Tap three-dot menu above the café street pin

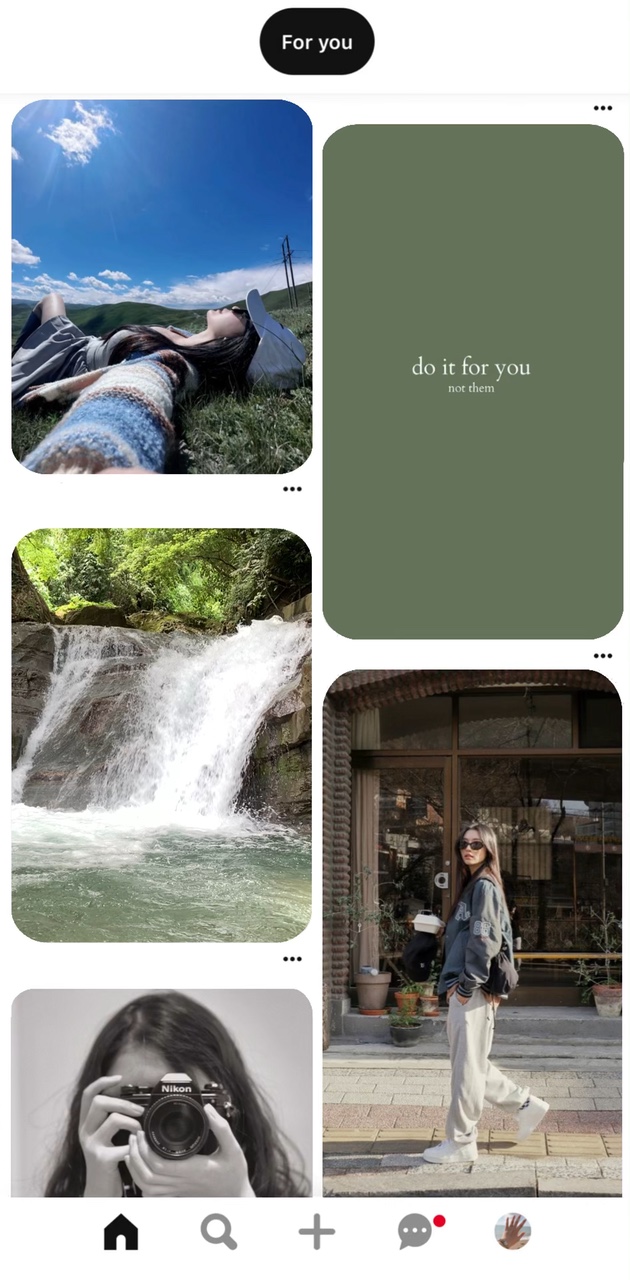click(x=602, y=656)
